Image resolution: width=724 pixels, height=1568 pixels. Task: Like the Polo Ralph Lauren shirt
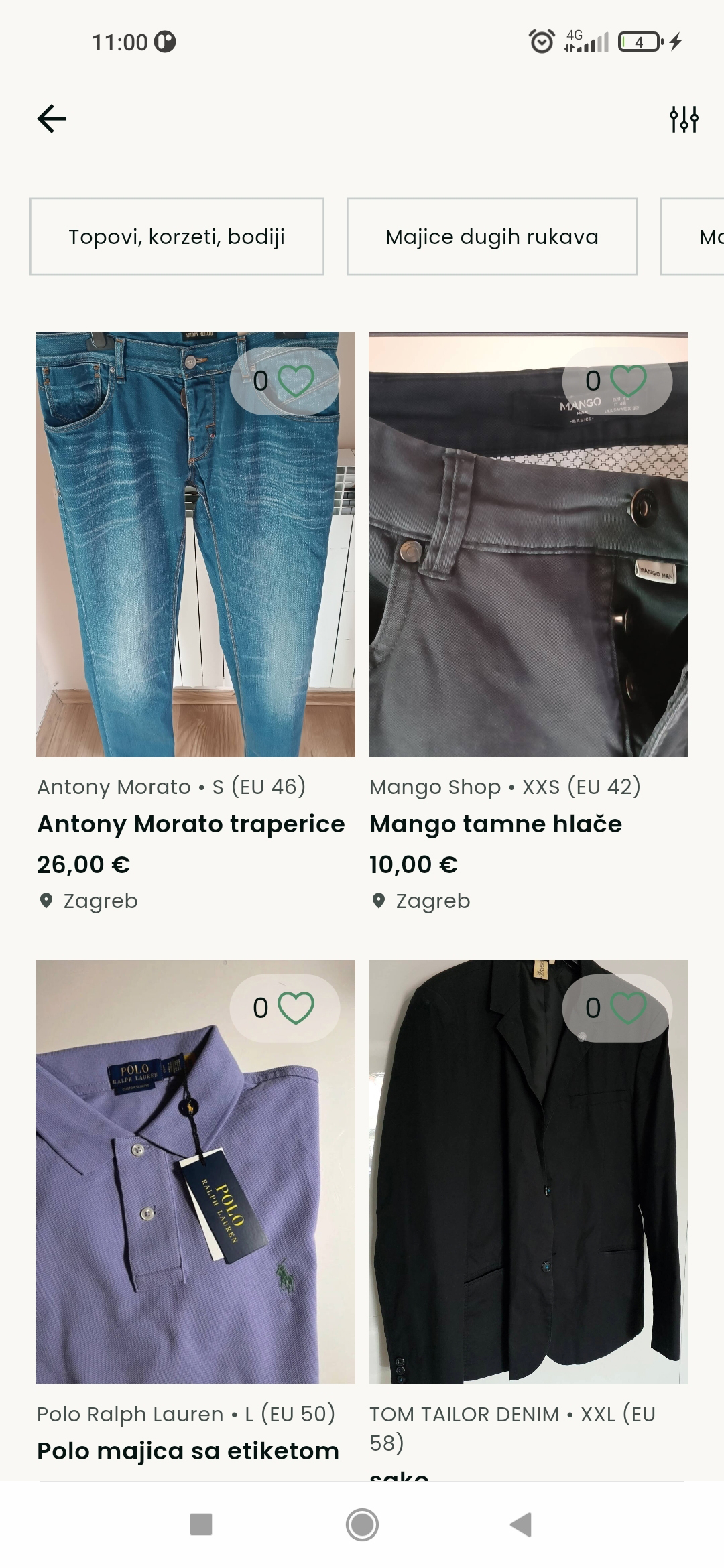(x=295, y=1008)
